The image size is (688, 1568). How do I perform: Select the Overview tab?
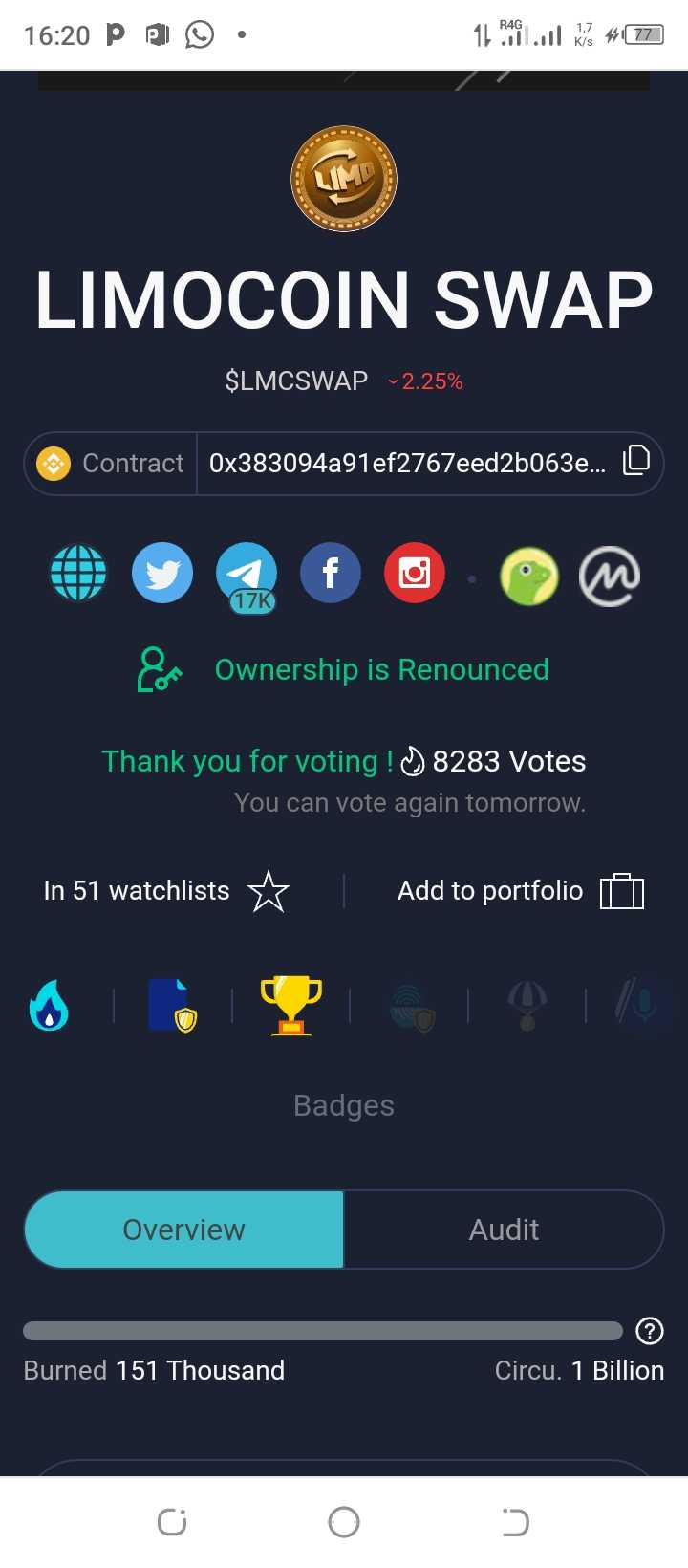(183, 1230)
